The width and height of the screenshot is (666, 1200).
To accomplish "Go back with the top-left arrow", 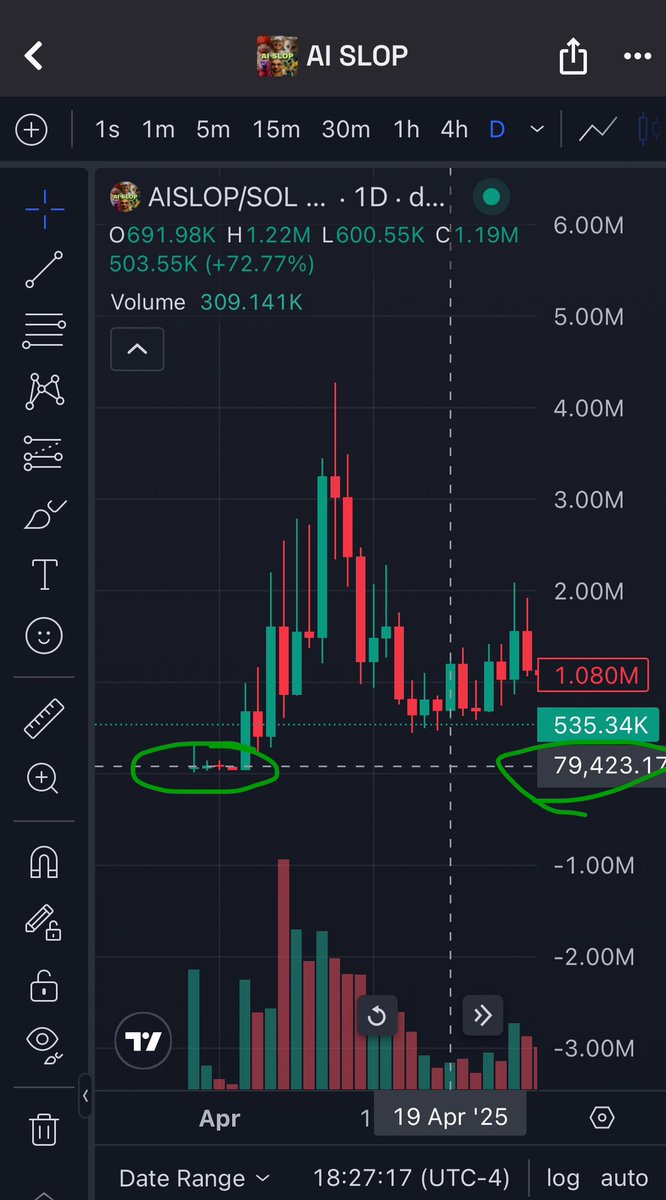I will tap(34, 55).
